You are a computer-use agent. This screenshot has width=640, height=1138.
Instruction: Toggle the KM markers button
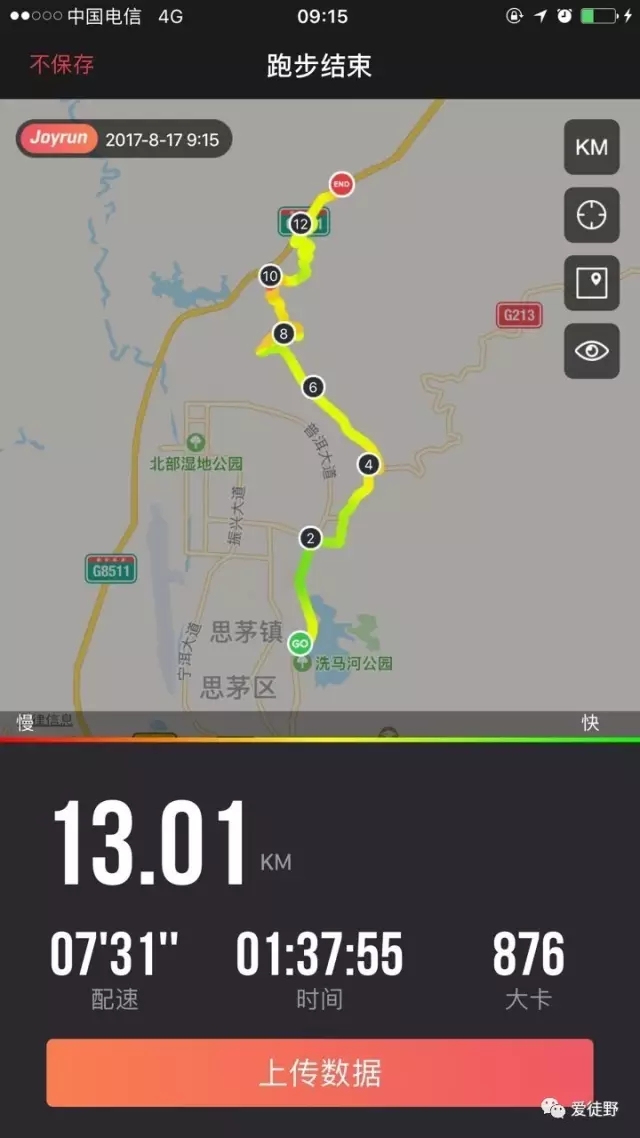coord(591,147)
